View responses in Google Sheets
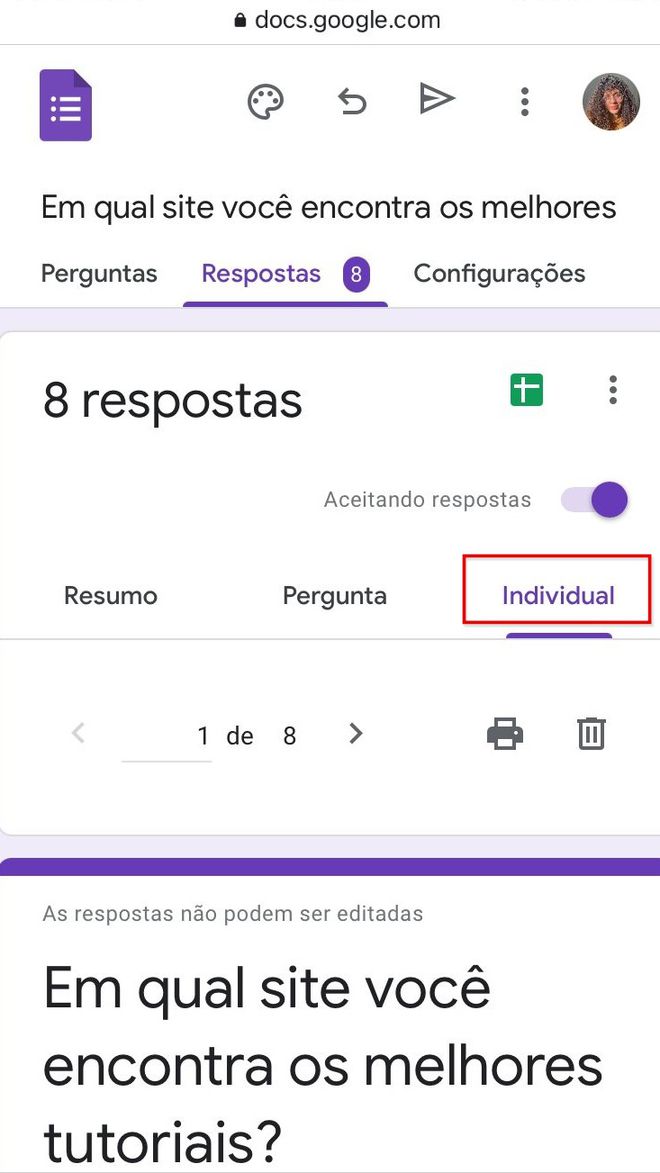 (526, 390)
